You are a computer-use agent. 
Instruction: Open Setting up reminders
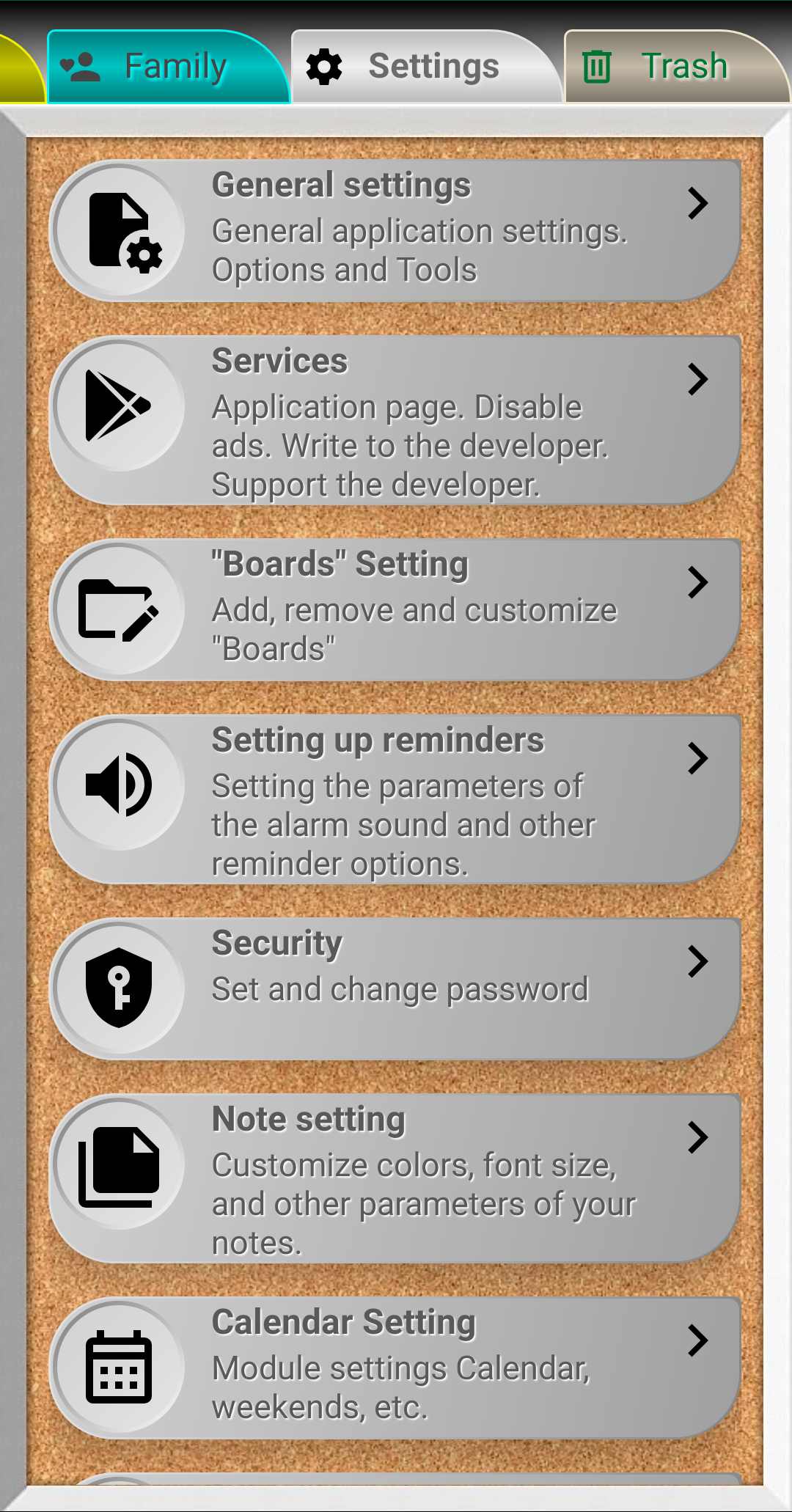(396, 799)
